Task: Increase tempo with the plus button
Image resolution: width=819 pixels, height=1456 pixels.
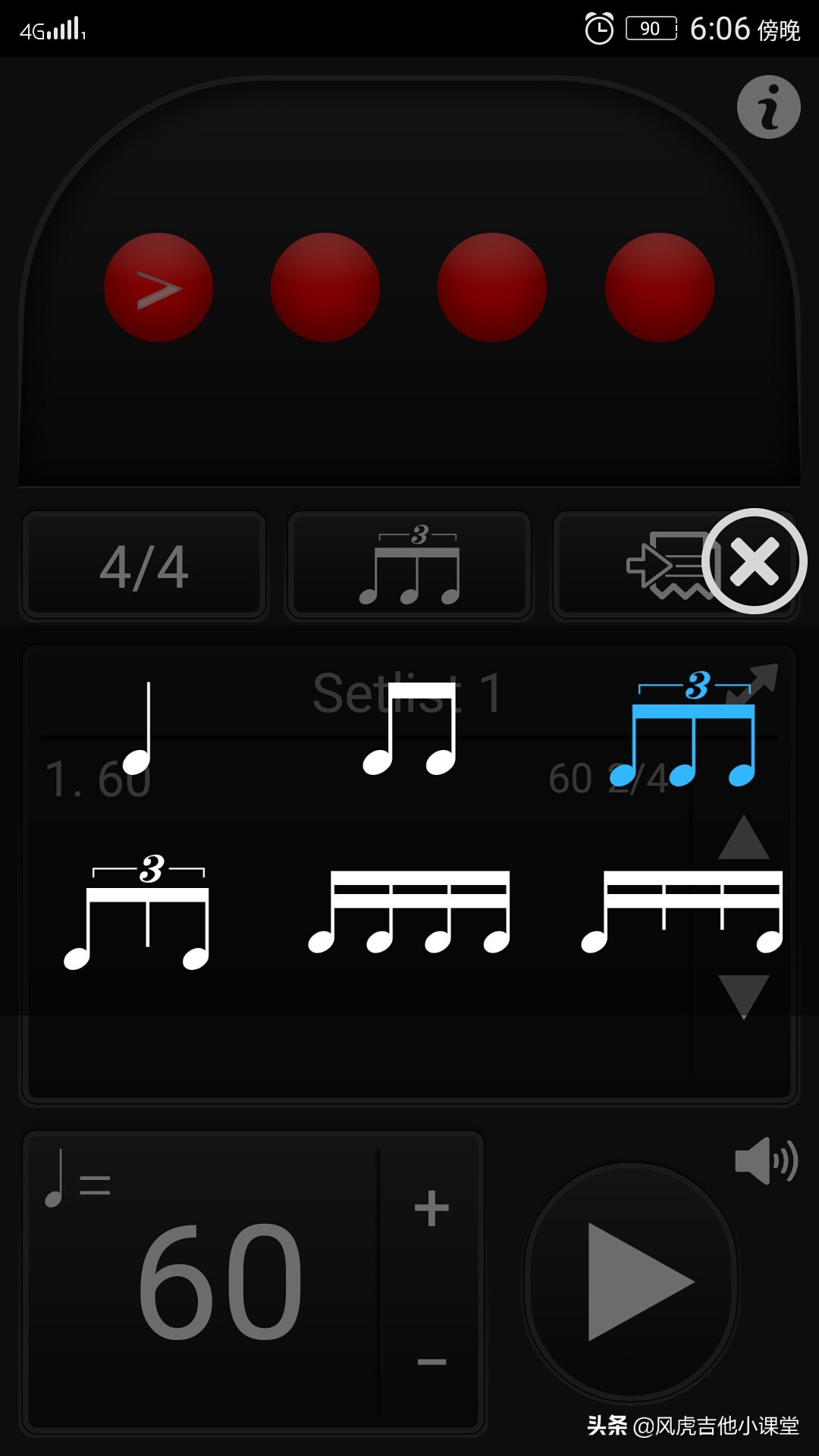Action: 431,1208
